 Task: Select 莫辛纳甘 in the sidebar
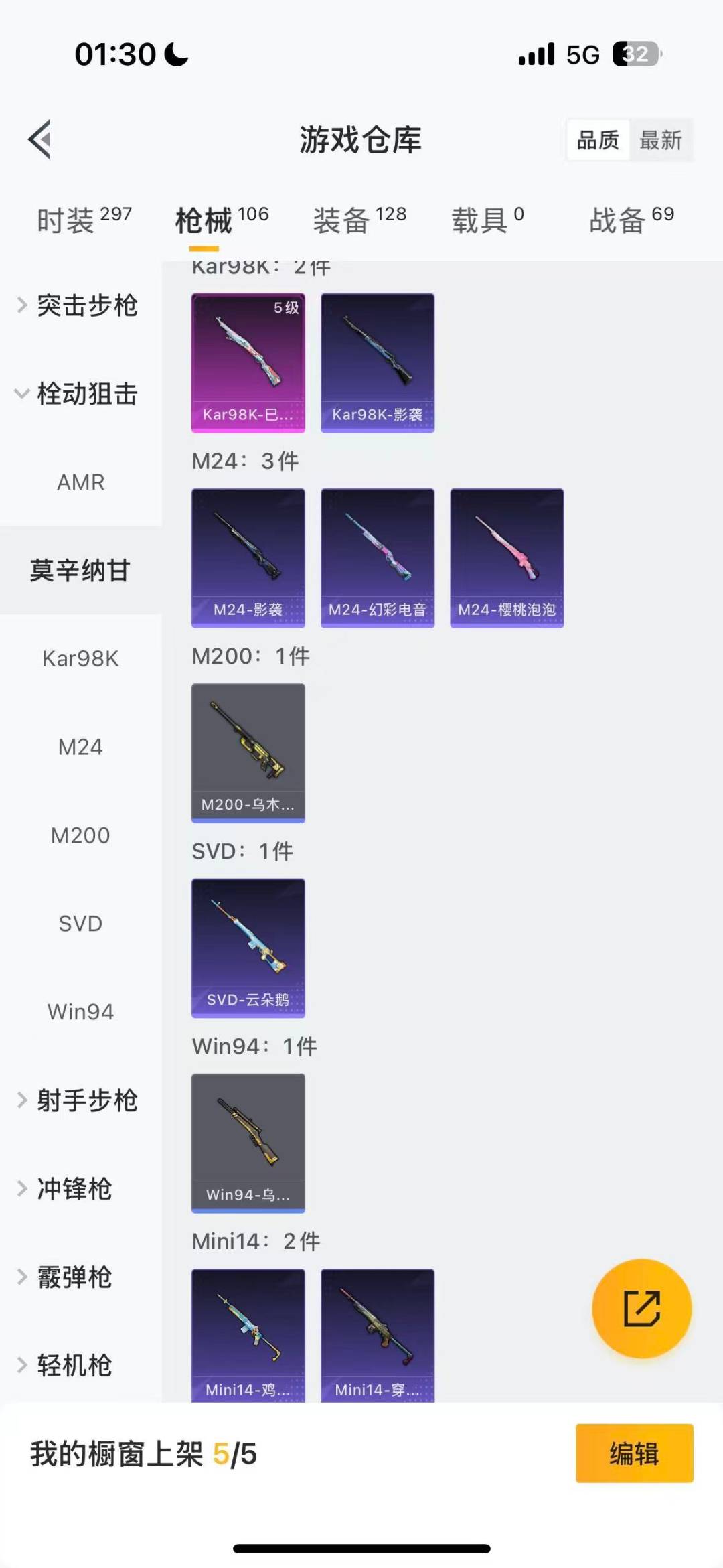[80, 571]
